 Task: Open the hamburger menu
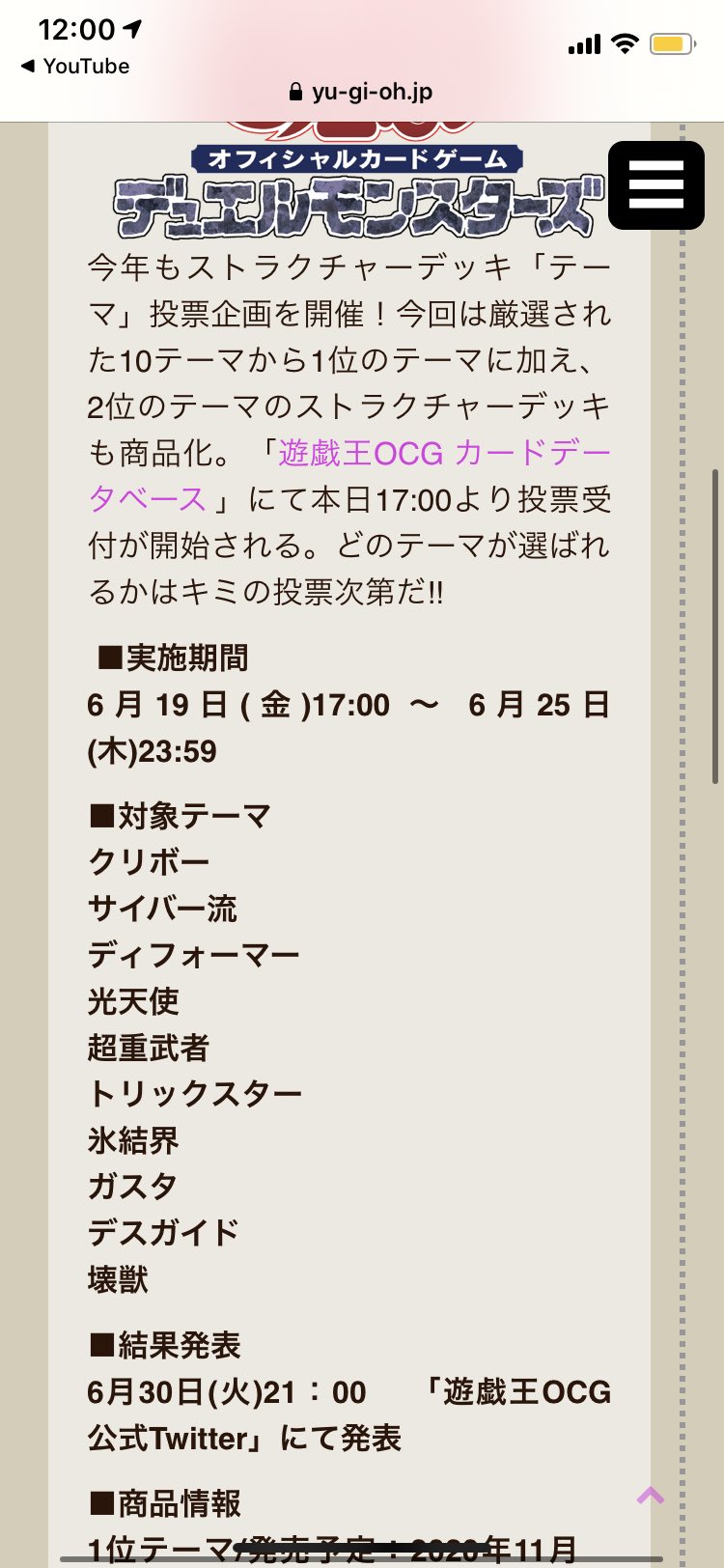click(x=656, y=185)
